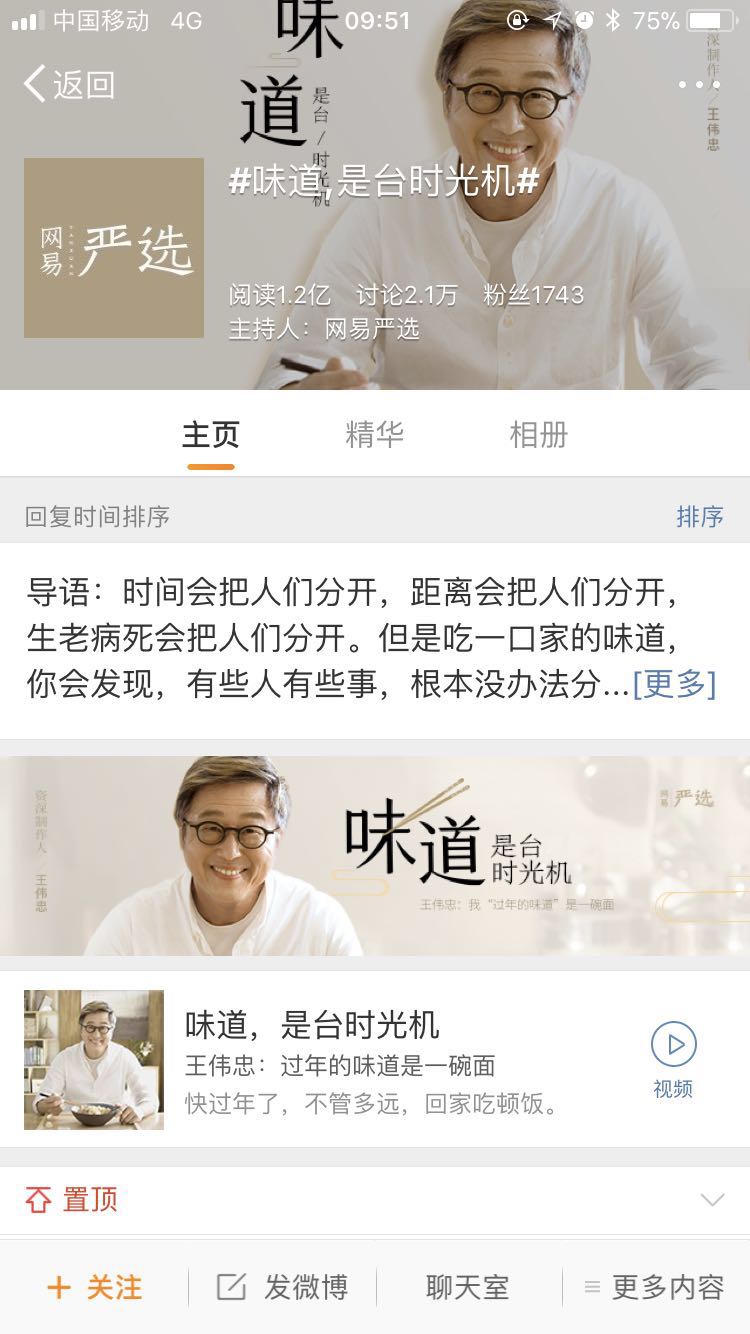Go back using 返回 arrow

[x=68, y=85]
